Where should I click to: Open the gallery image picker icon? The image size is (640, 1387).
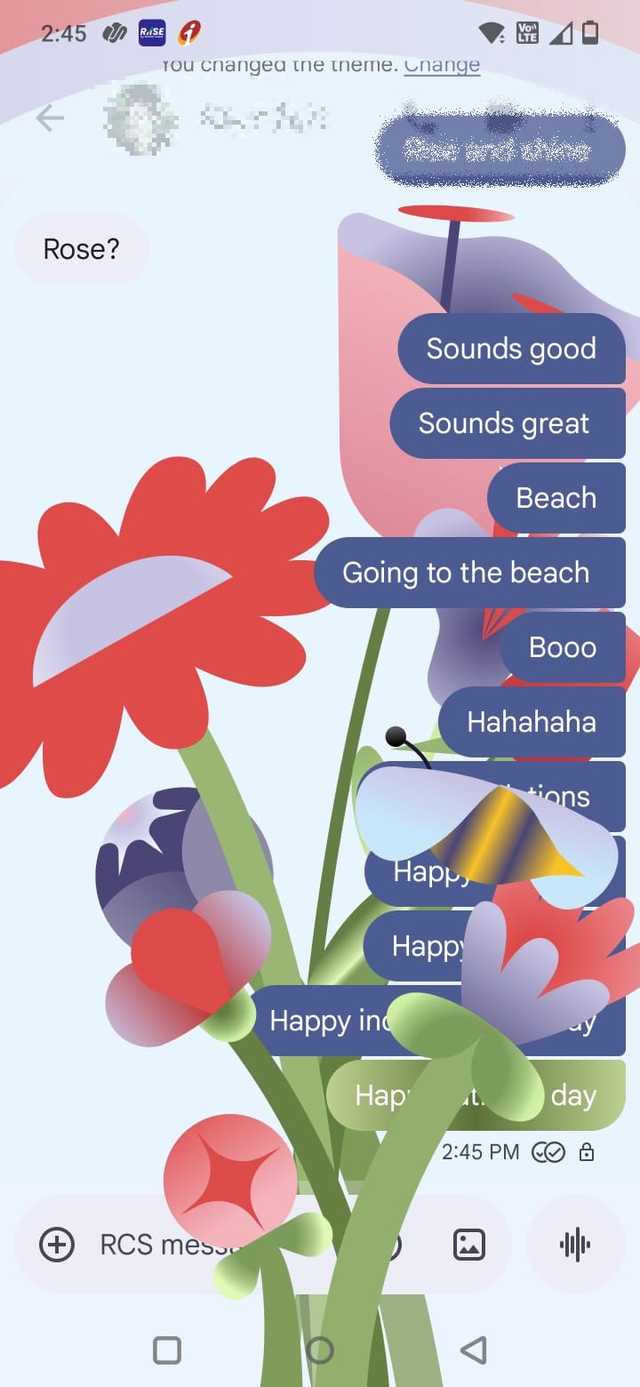point(469,1244)
